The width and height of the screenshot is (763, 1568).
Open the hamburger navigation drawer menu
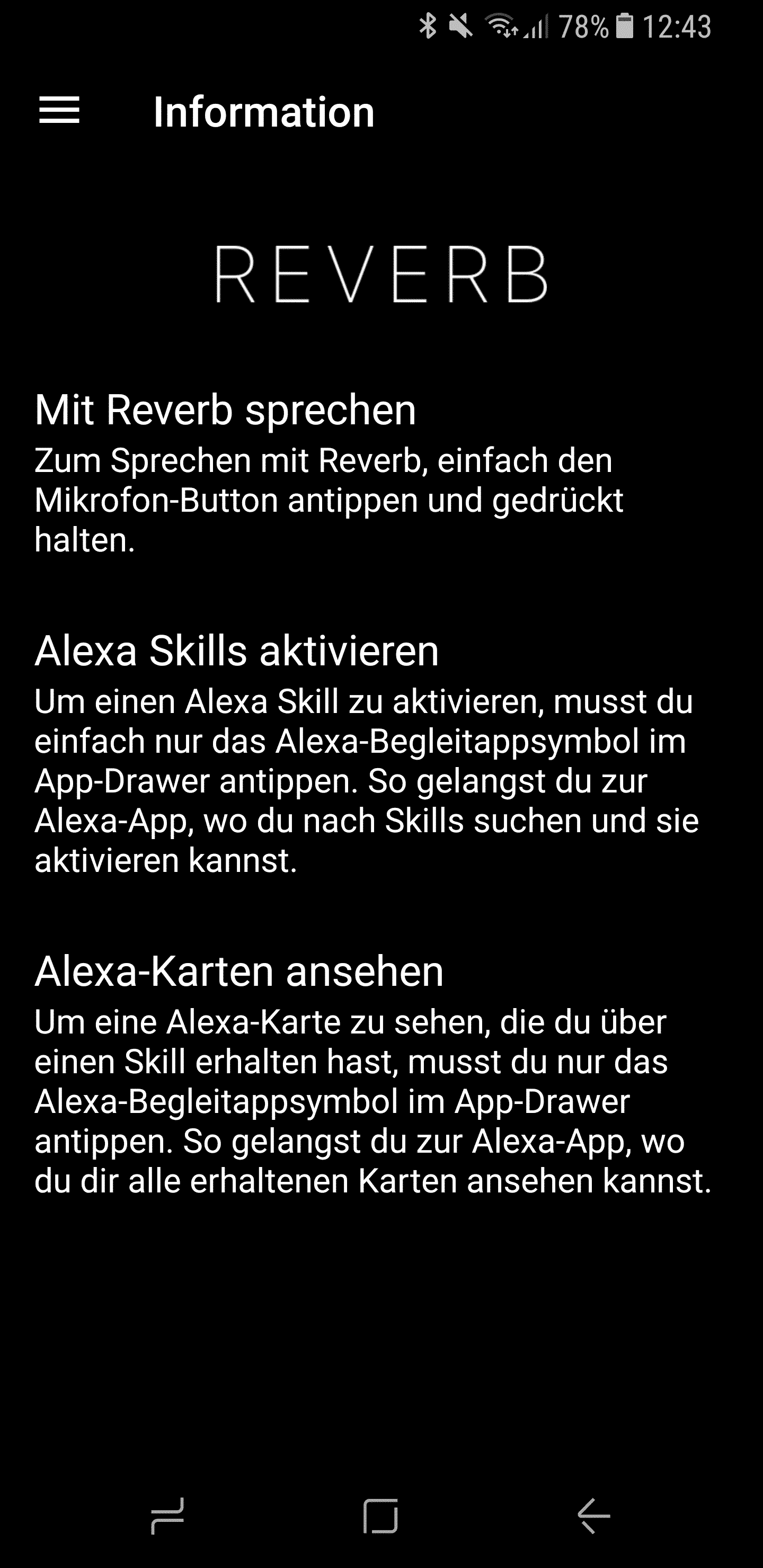[x=59, y=111]
